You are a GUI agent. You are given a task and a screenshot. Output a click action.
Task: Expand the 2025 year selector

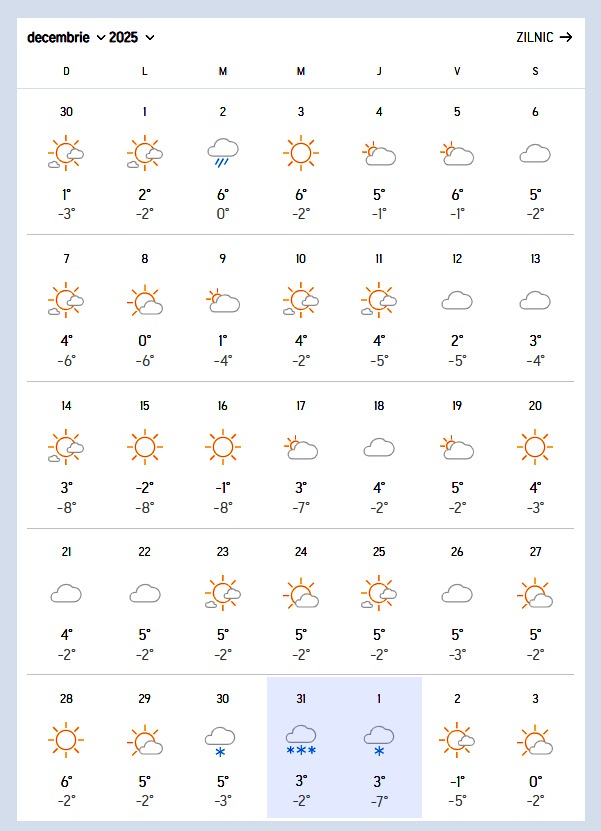132,38
